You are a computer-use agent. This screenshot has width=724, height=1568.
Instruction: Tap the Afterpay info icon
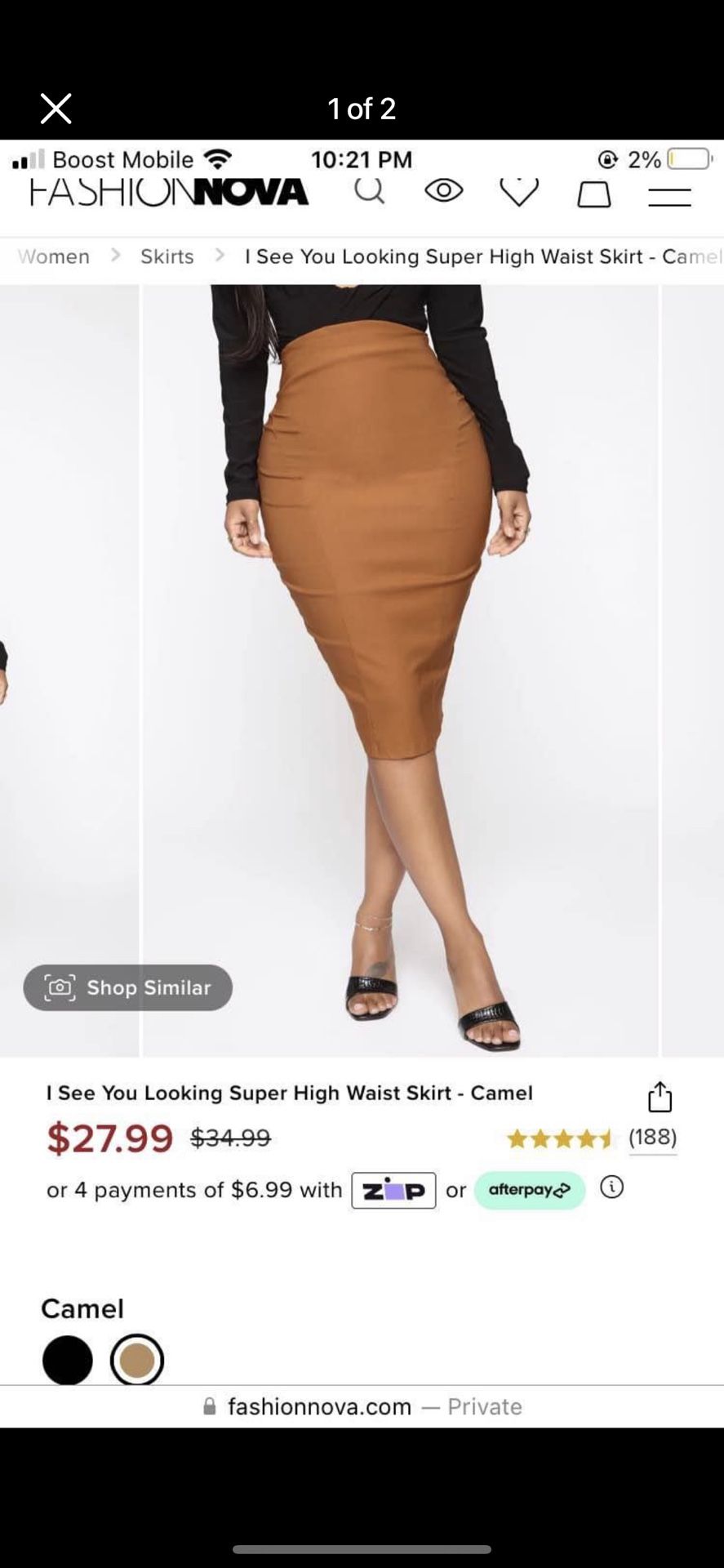612,1189
